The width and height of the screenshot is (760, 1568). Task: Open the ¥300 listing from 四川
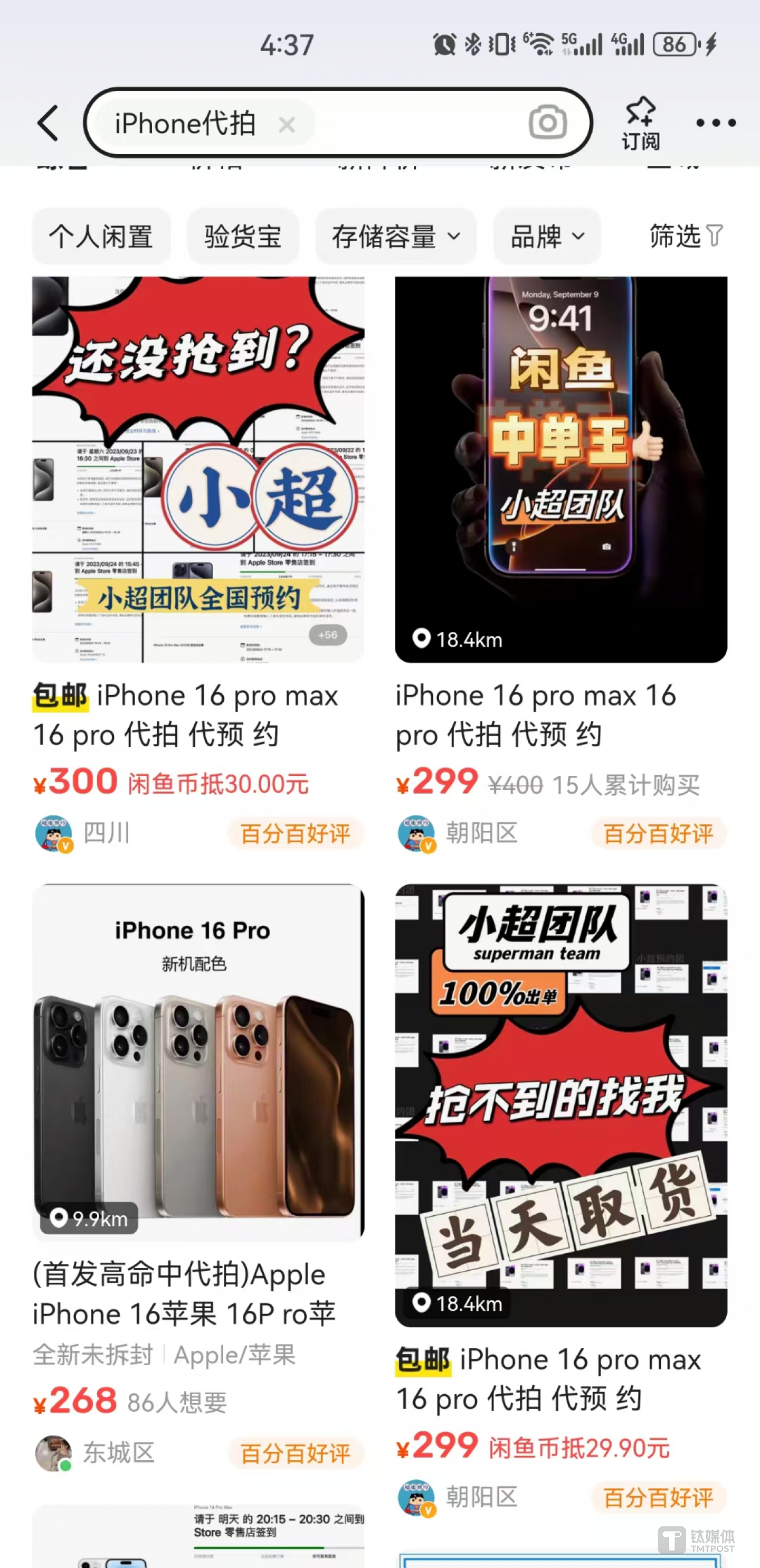[198, 468]
